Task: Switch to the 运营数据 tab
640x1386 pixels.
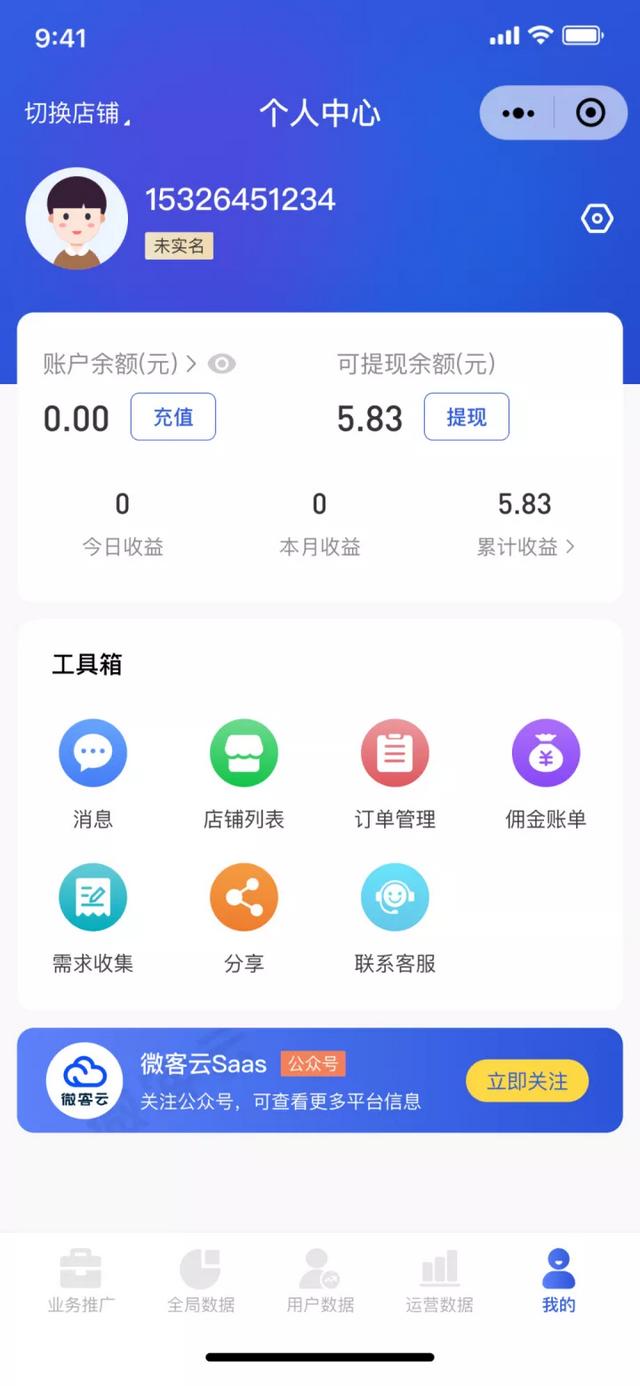Action: click(440, 1281)
